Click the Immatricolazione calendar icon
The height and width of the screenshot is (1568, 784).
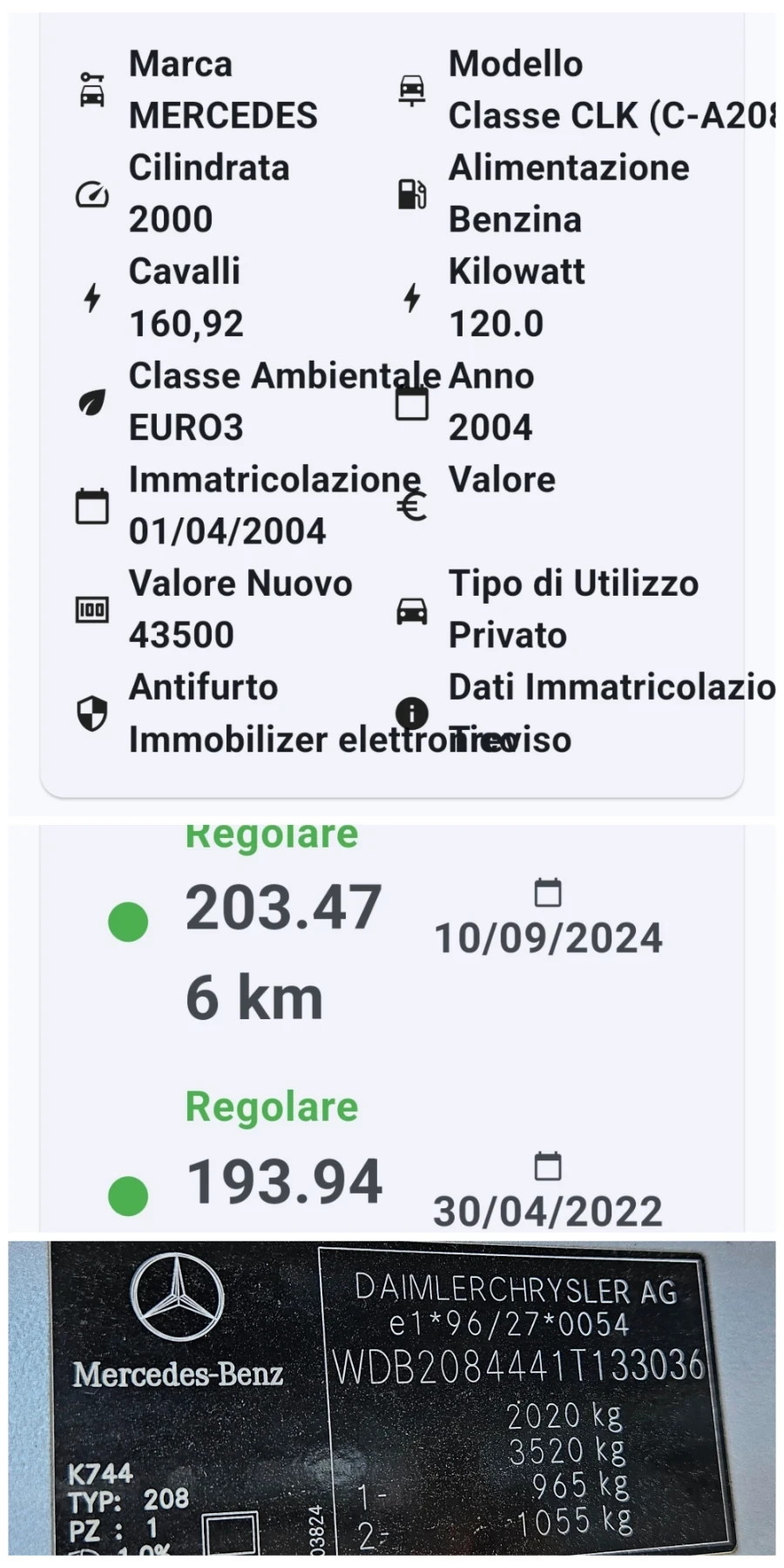pyautogui.click(x=91, y=505)
